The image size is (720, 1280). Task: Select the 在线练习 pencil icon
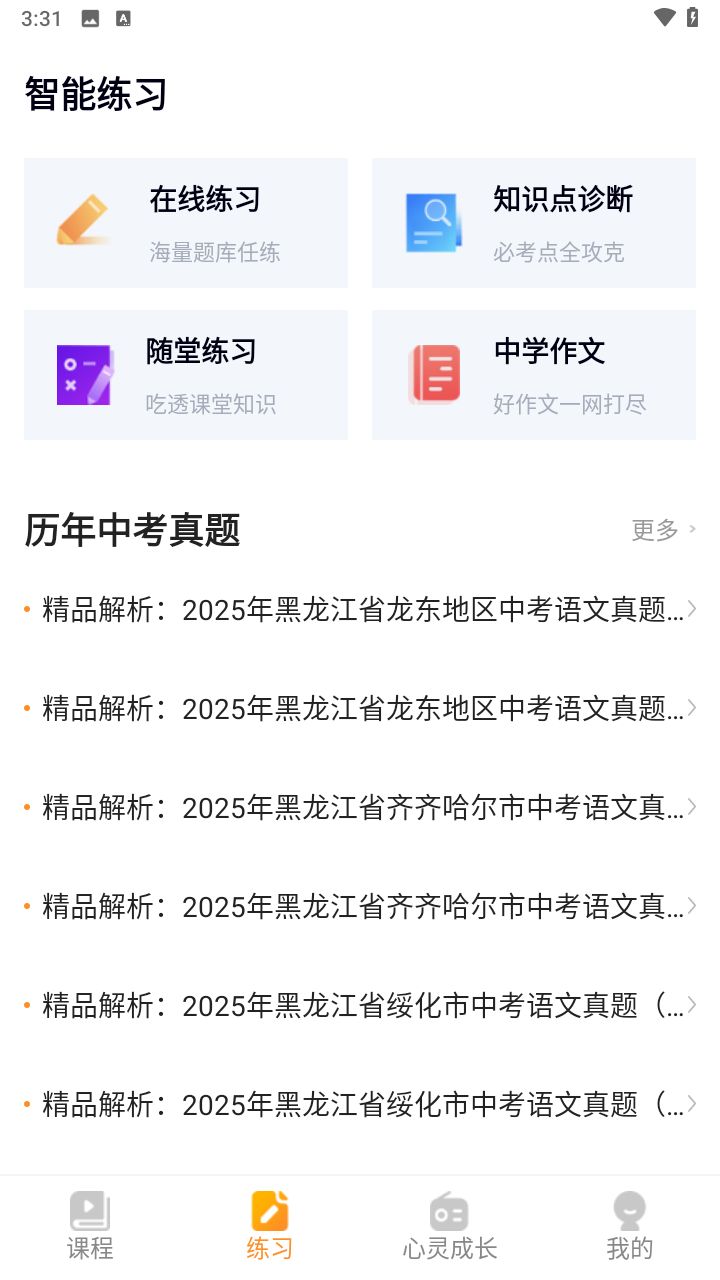tap(84, 220)
